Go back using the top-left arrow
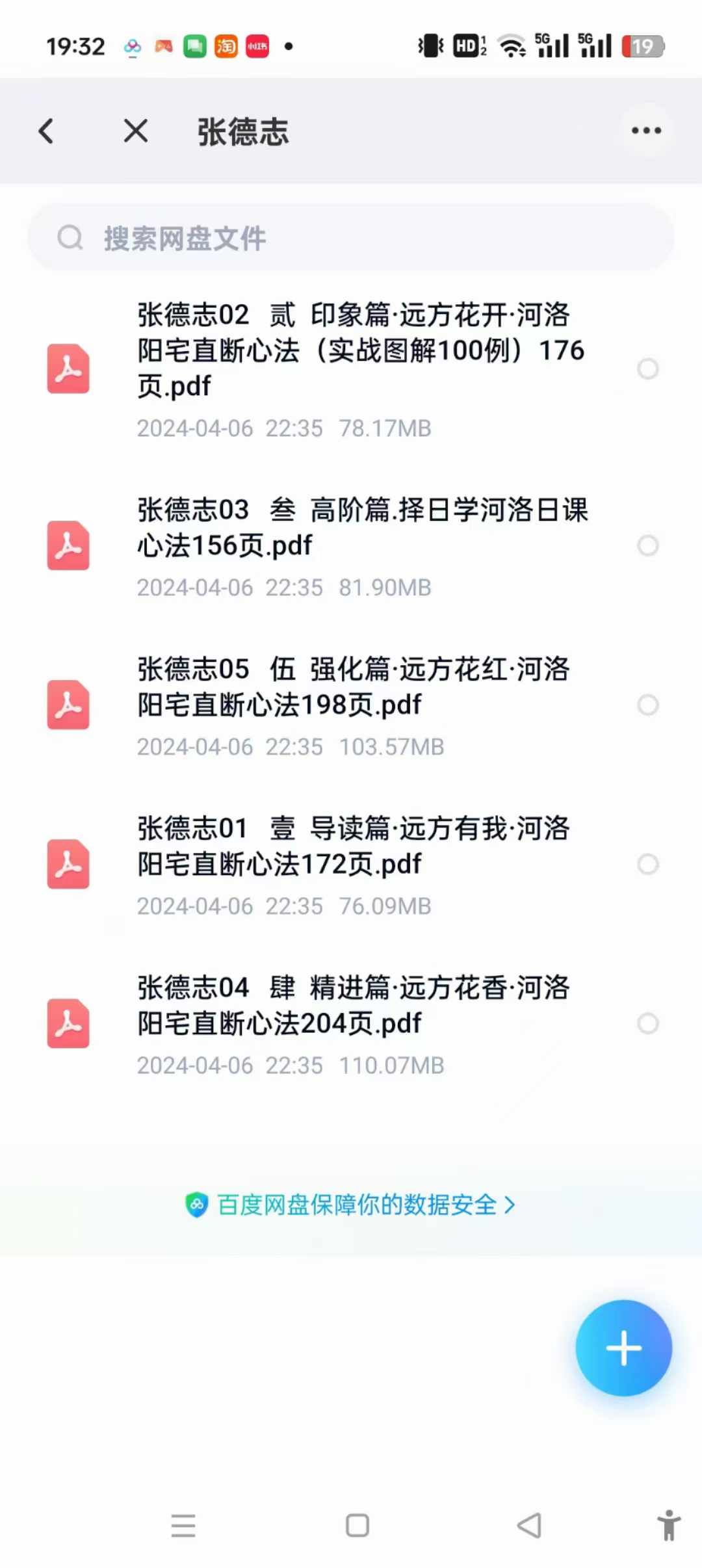The image size is (702, 1568). (x=45, y=131)
